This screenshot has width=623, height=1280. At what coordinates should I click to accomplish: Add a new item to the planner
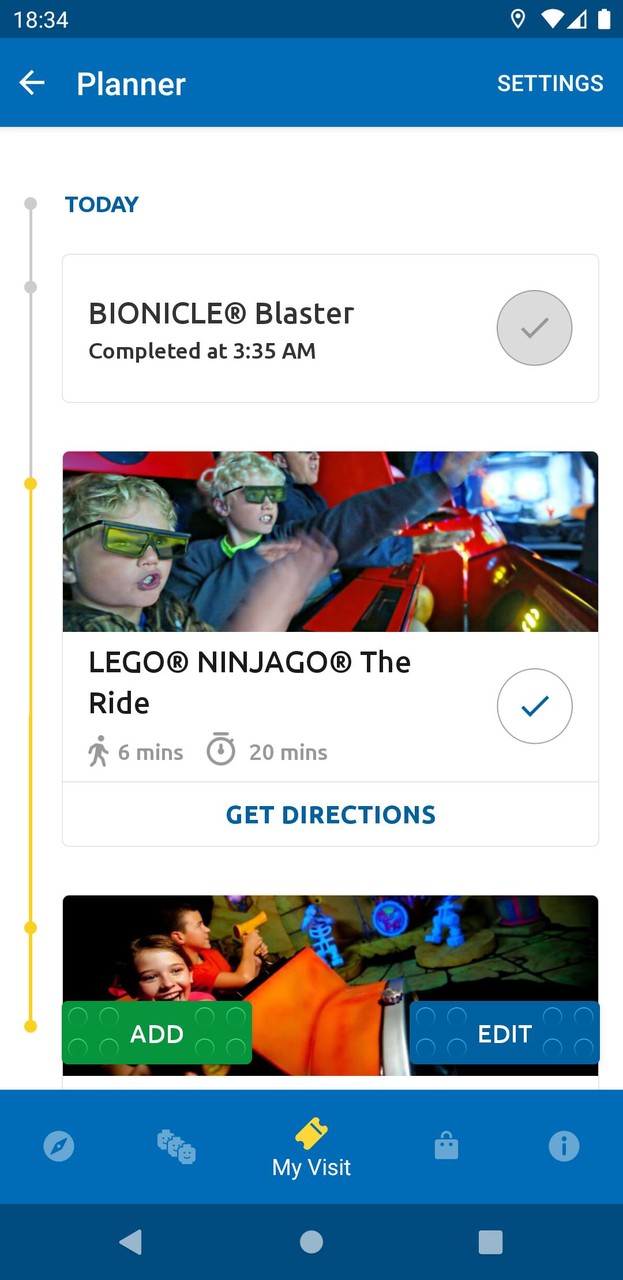click(x=157, y=1033)
